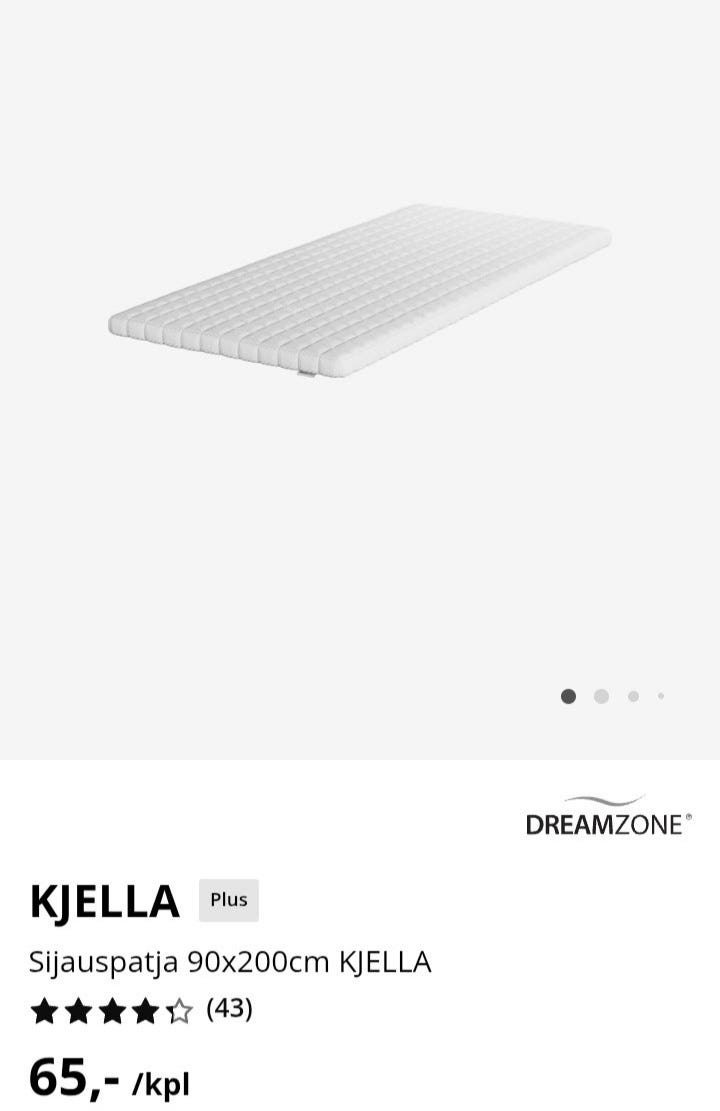Click the third rating star
Viewport: 720px width, 1111px height.
point(111,1010)
